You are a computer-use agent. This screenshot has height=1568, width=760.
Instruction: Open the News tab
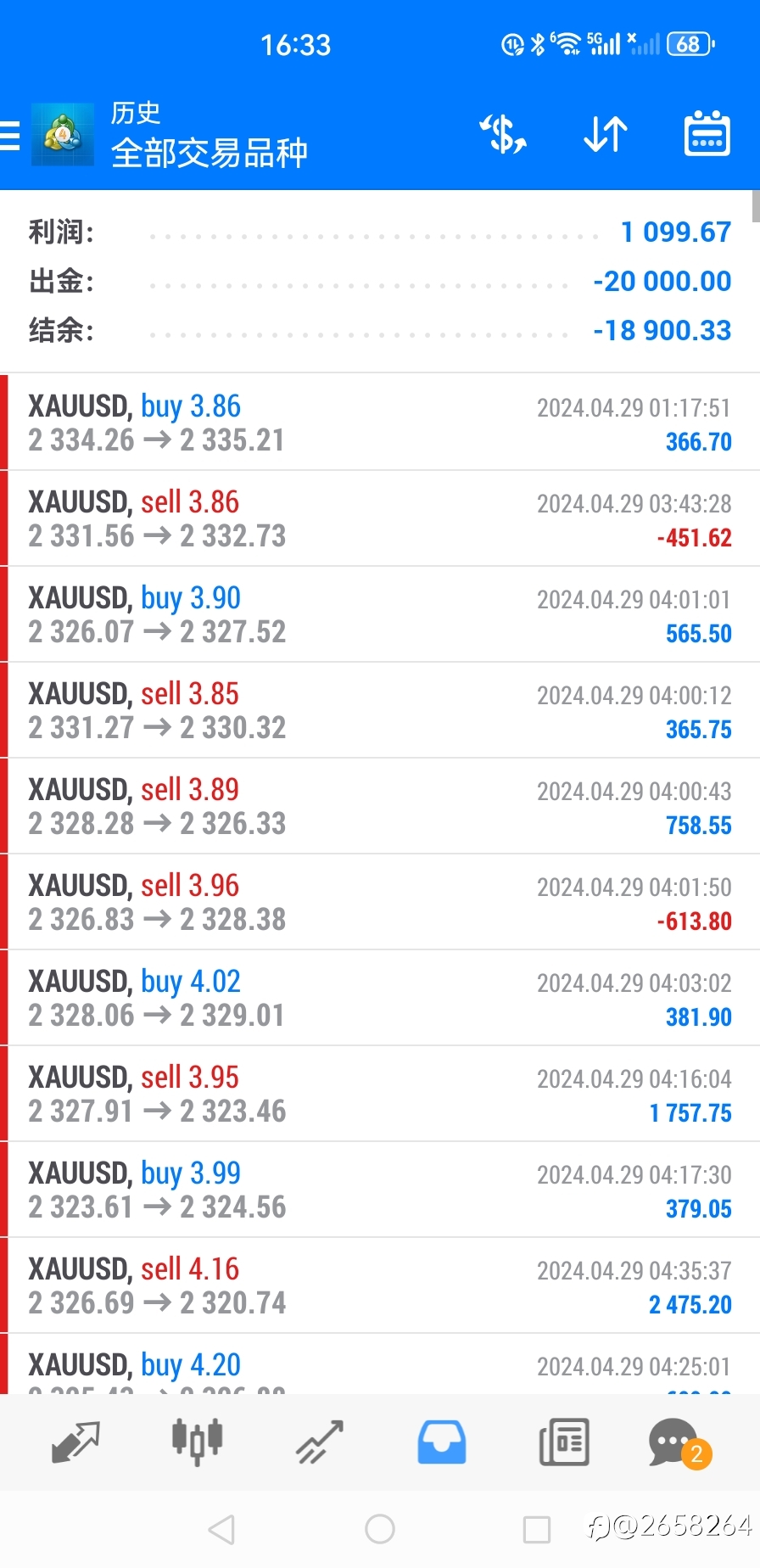click(564, 1442)
